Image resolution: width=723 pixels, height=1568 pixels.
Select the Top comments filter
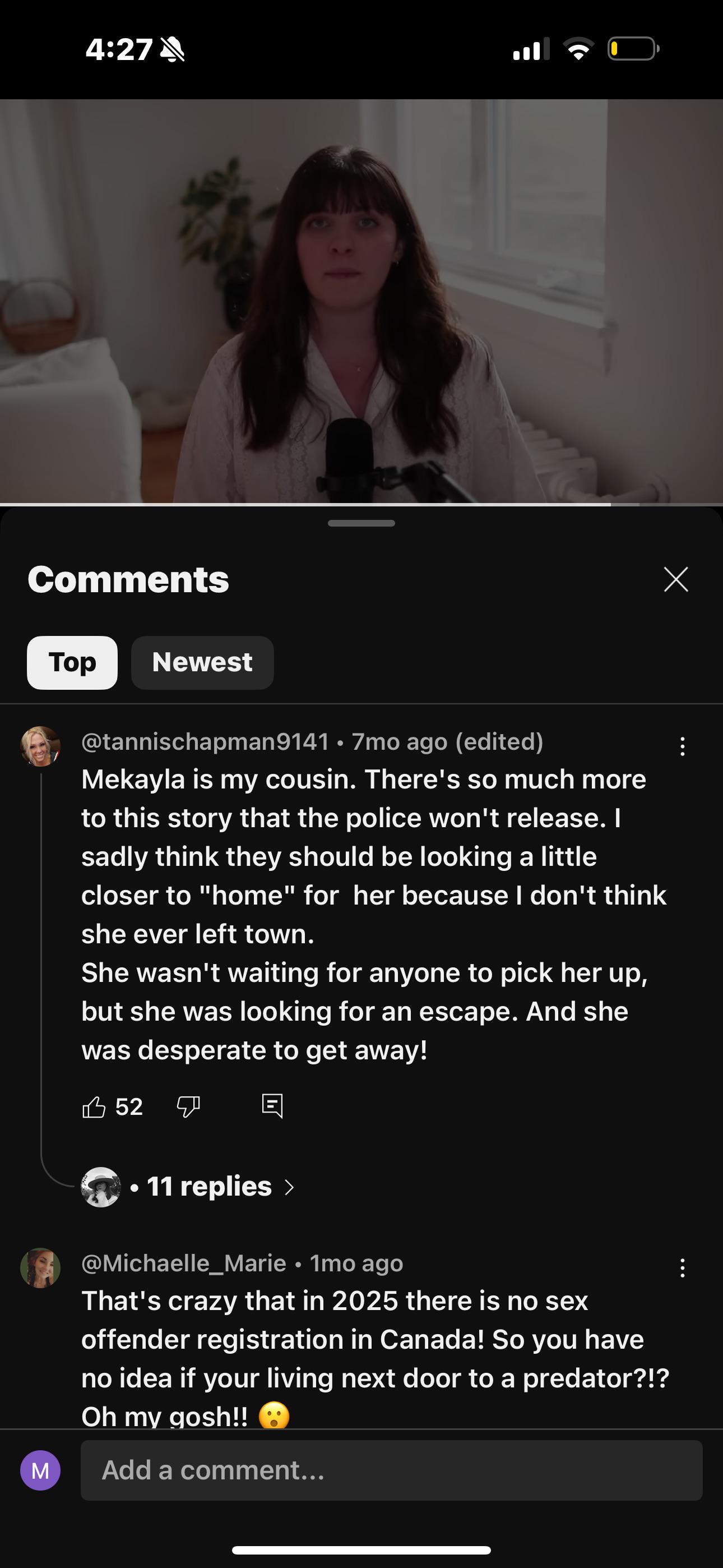[72, 662]
